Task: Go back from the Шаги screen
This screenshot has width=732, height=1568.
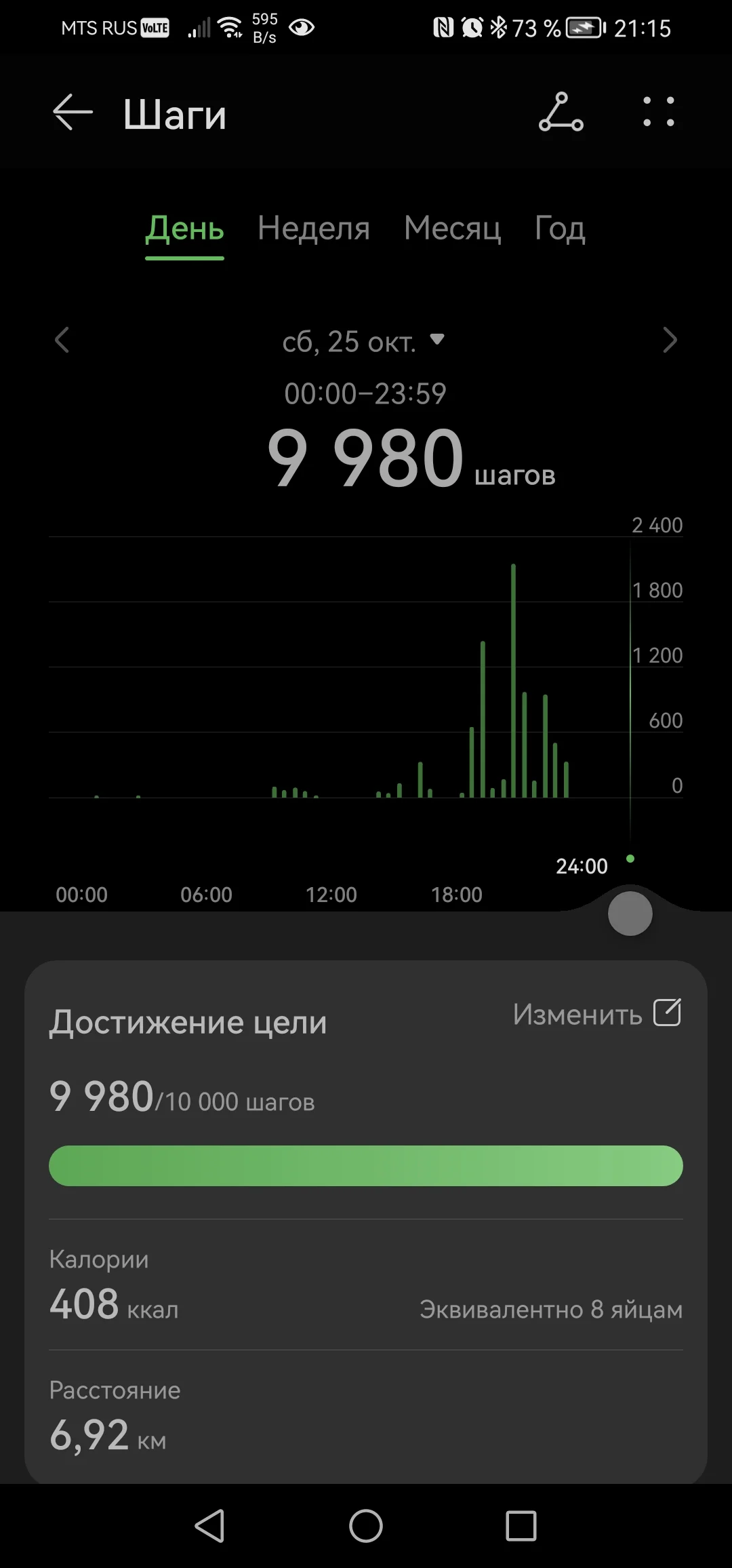Action: 73,112
